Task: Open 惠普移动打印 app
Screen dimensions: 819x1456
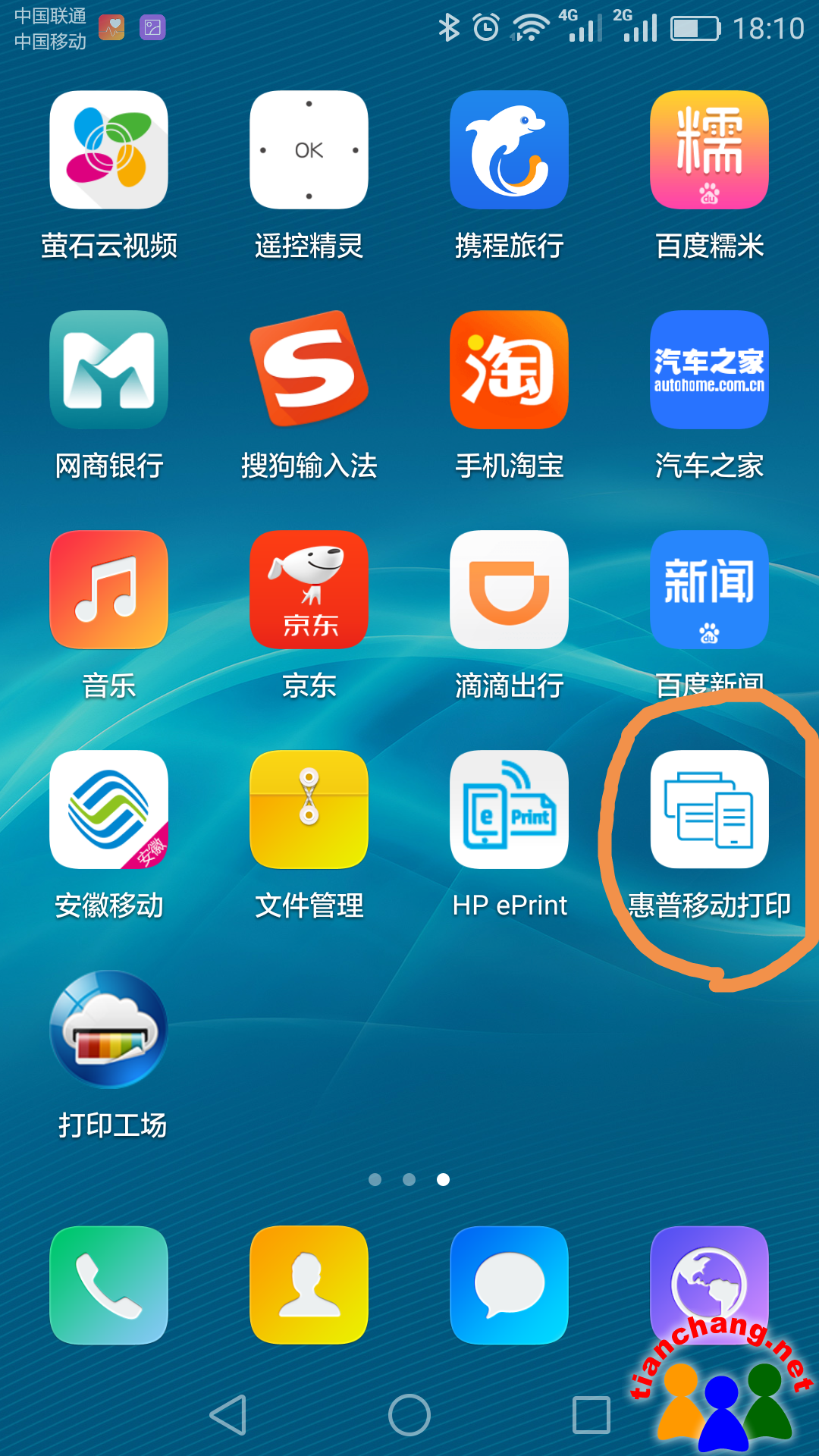Action: click(x=709, y=810)
